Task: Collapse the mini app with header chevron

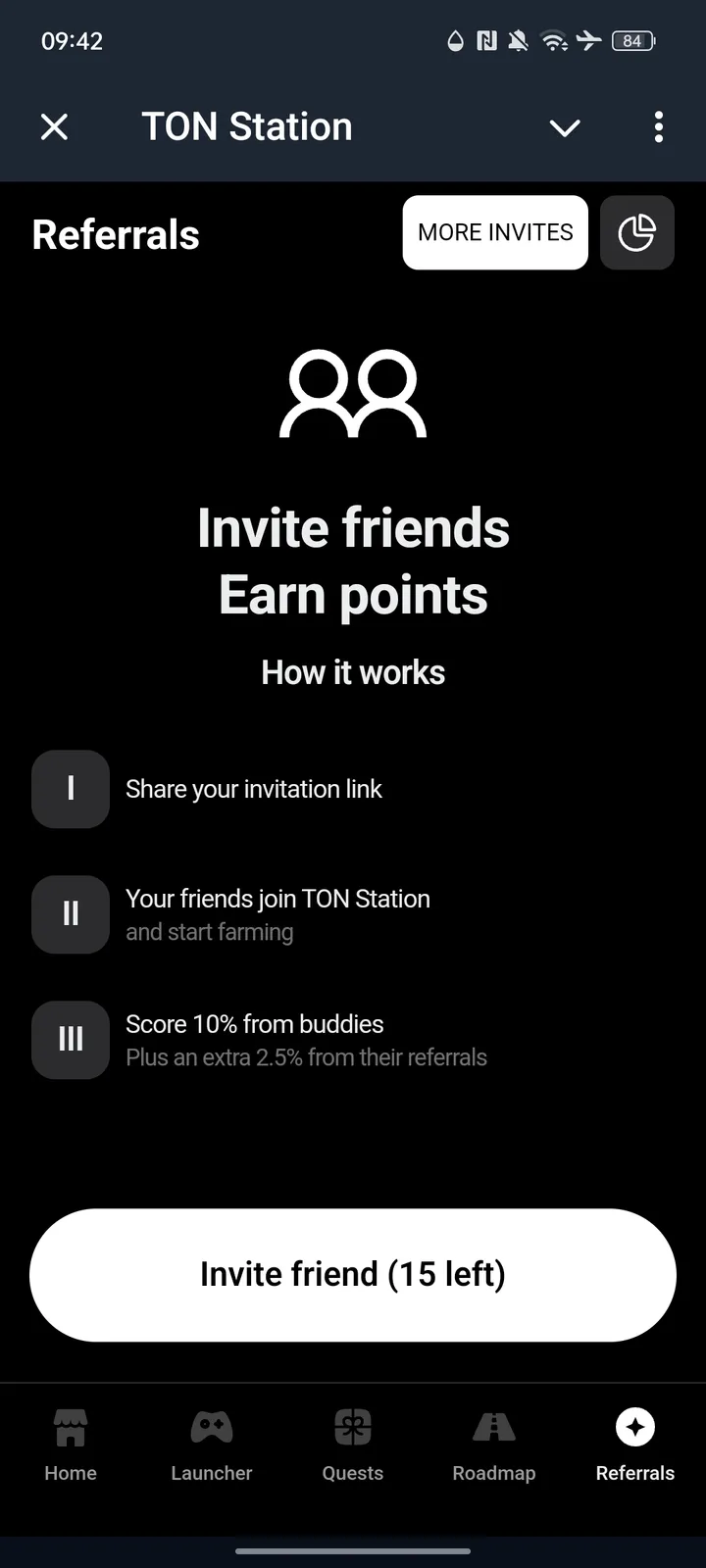Action: coord(565,127)
